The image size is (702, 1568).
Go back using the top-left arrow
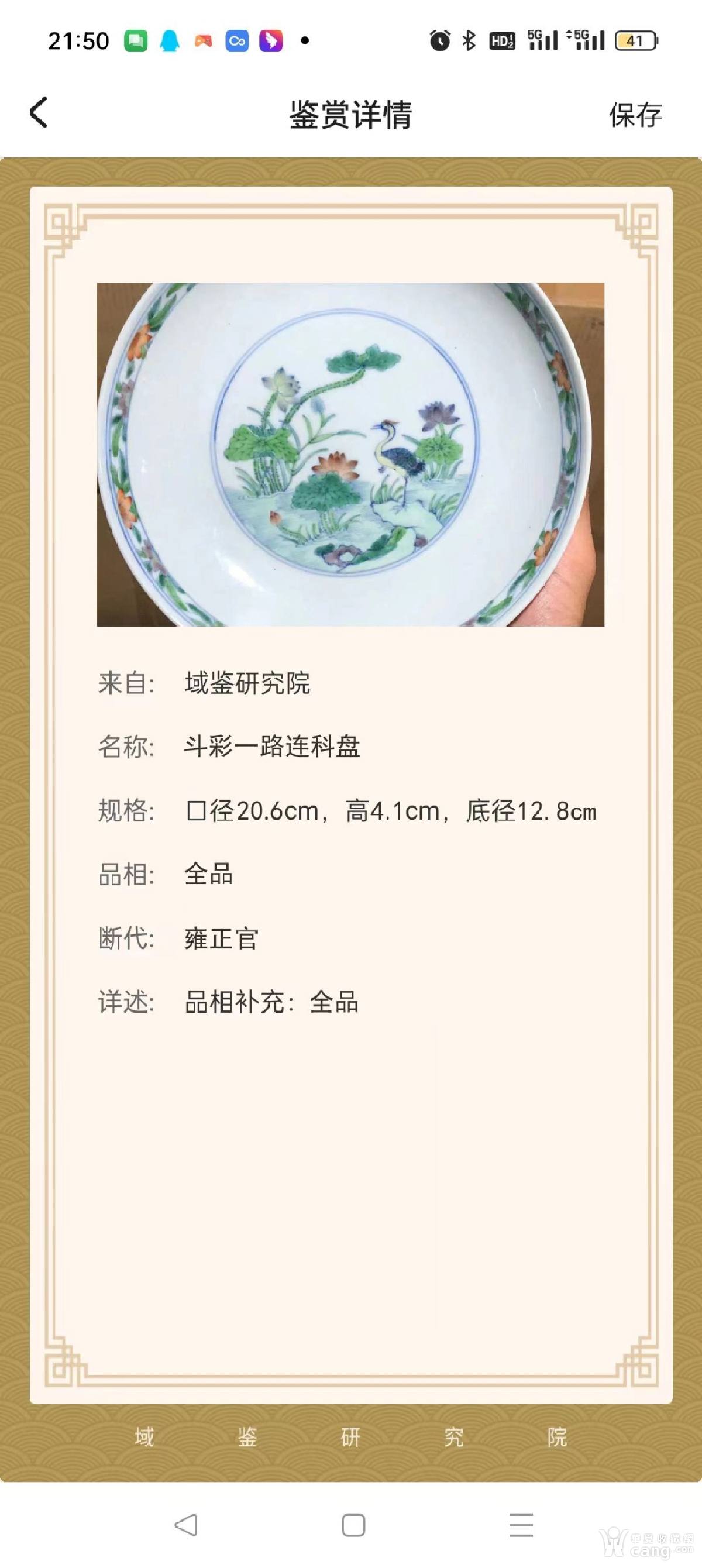click(x=39, y=114)
